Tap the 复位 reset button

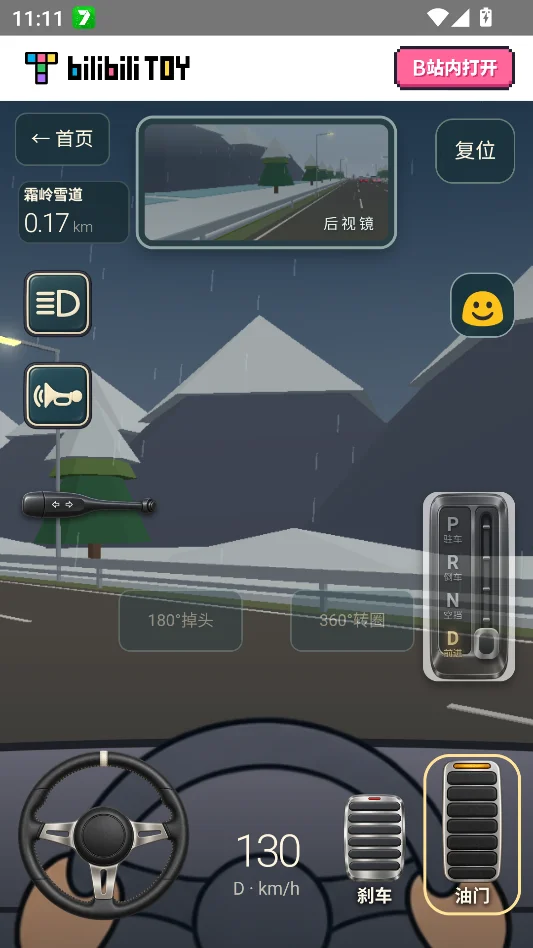pyautogui.click(x=475, y=151)
